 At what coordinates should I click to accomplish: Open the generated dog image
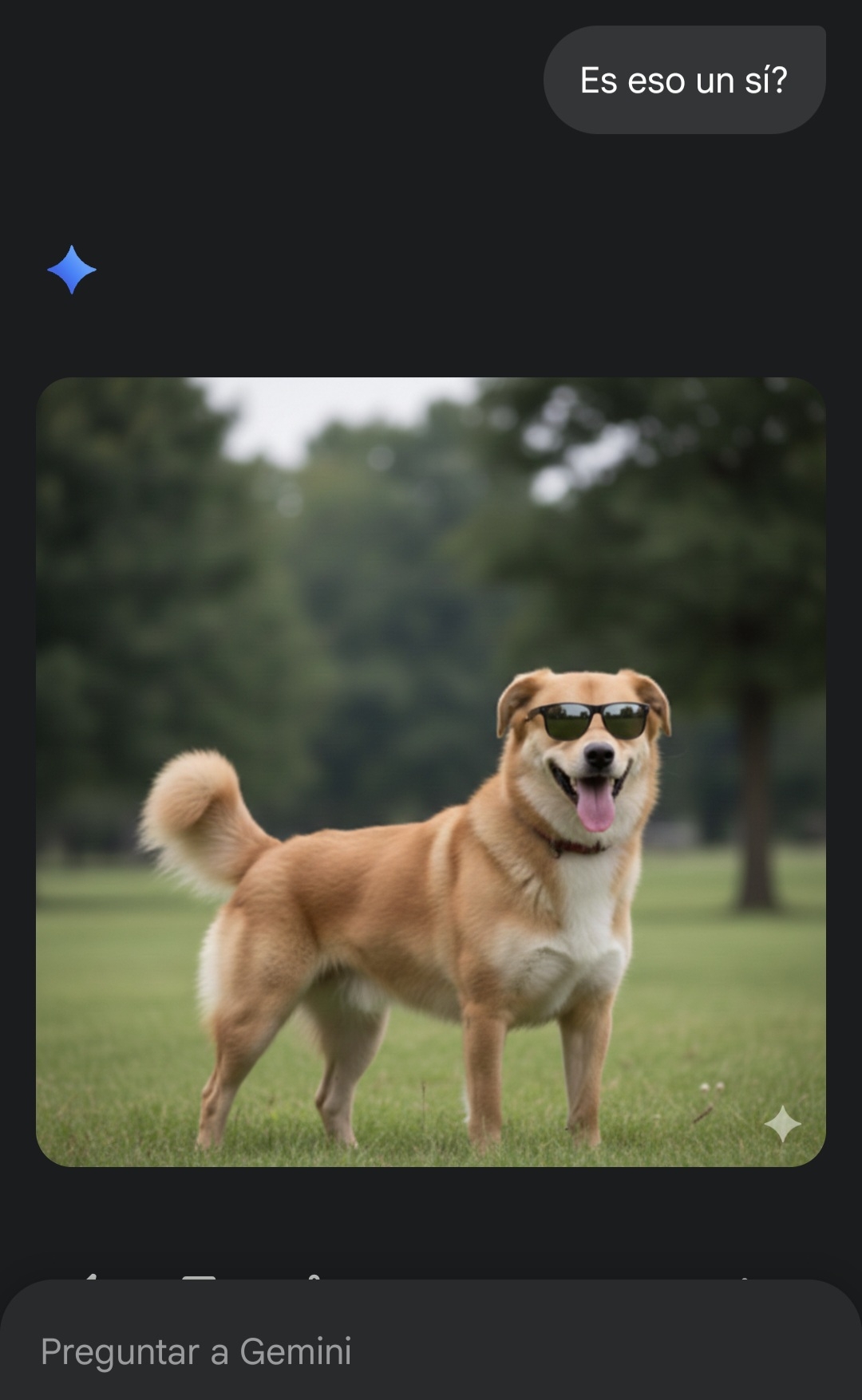coord(431,771)
